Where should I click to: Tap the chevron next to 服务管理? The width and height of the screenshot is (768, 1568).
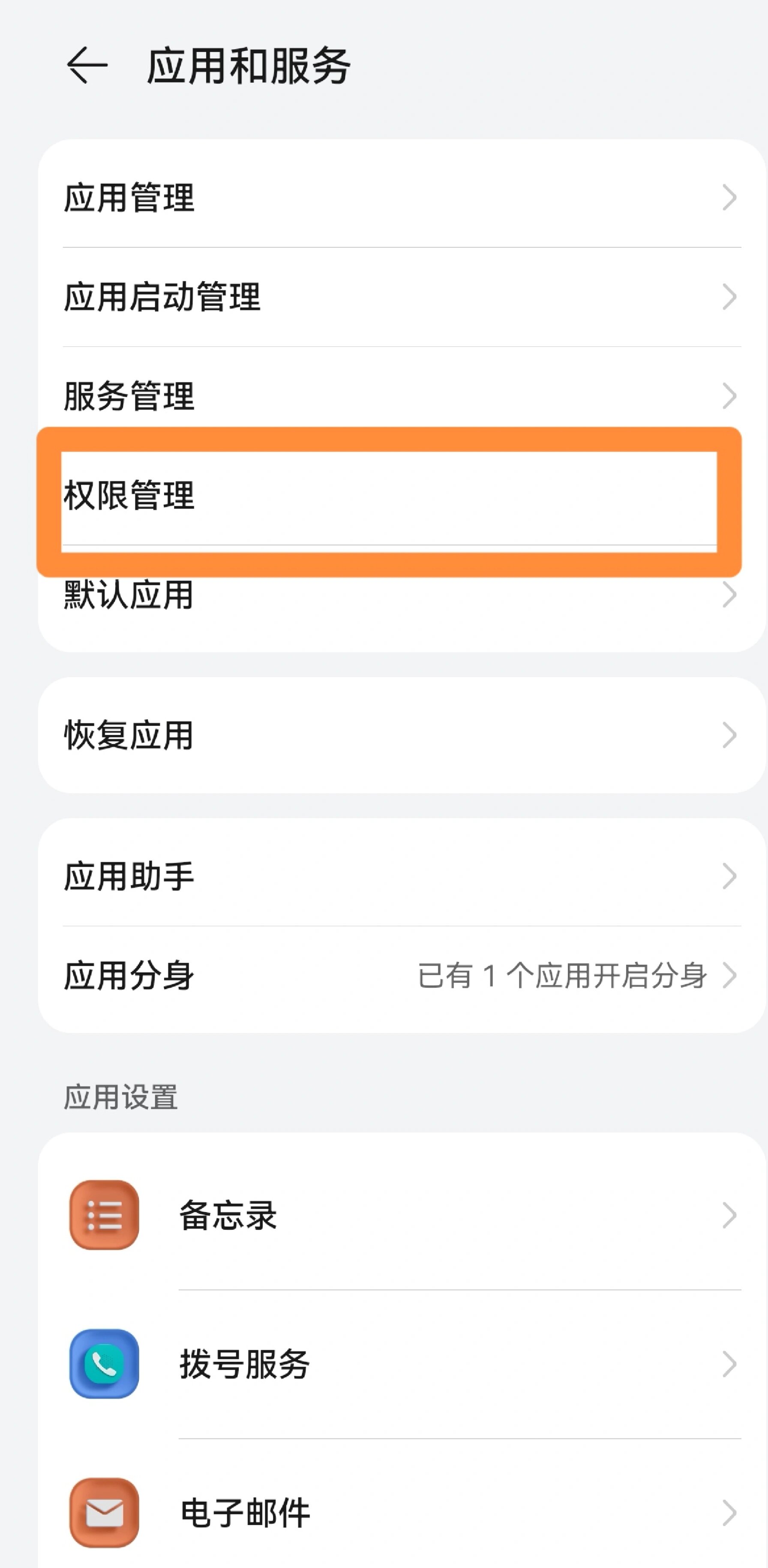click(x=730, y=396)
